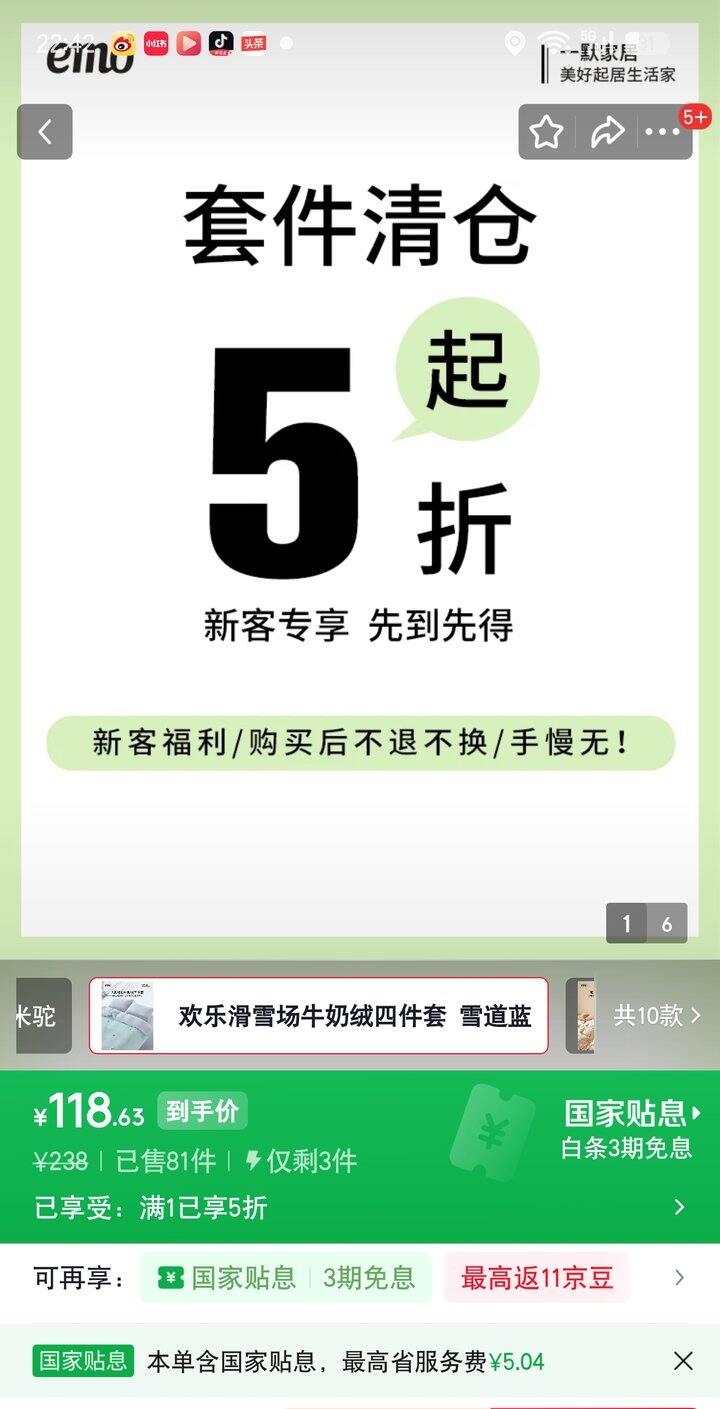View all 共10款 styles
This screenshot has width=720, height=1409.
657,1016
